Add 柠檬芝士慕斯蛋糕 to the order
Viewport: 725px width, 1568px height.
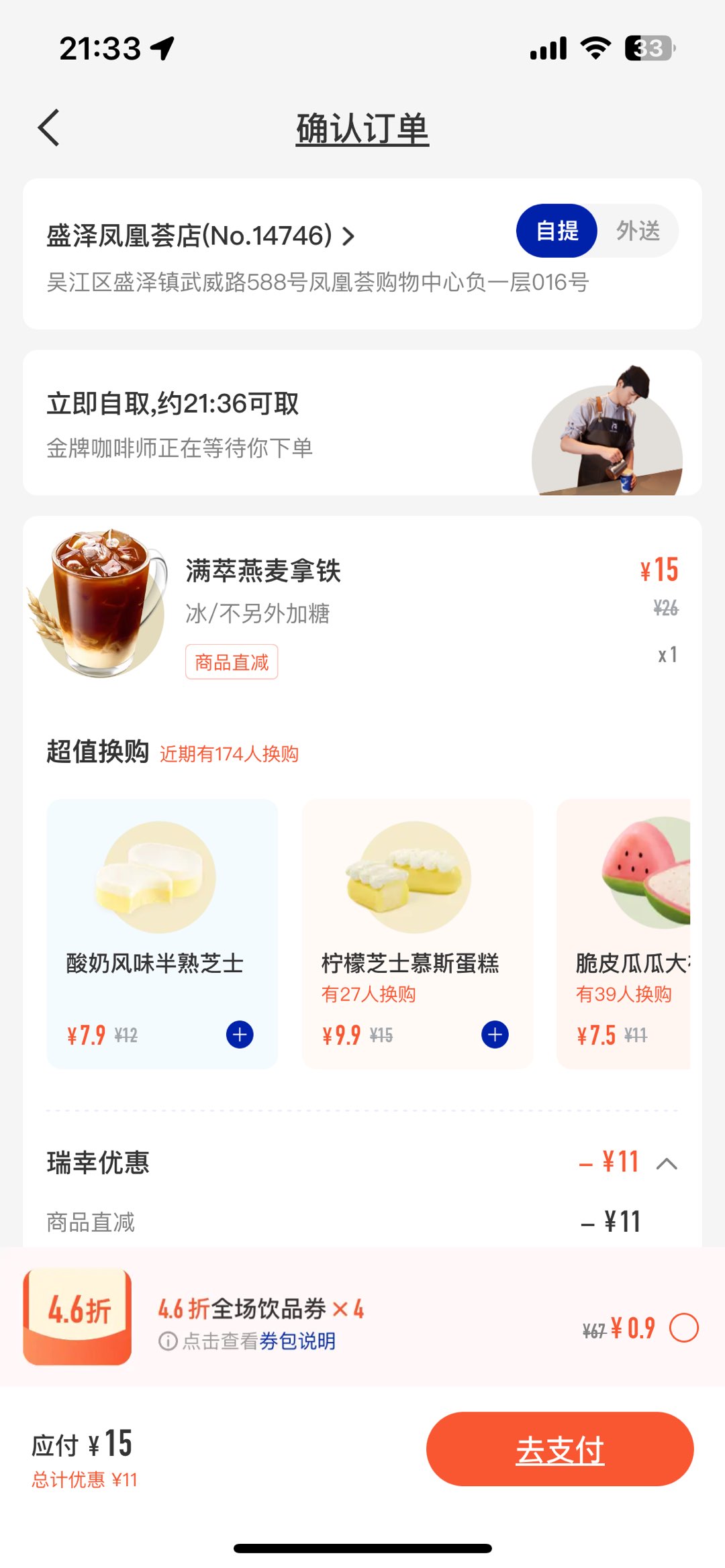[495, 1035]
